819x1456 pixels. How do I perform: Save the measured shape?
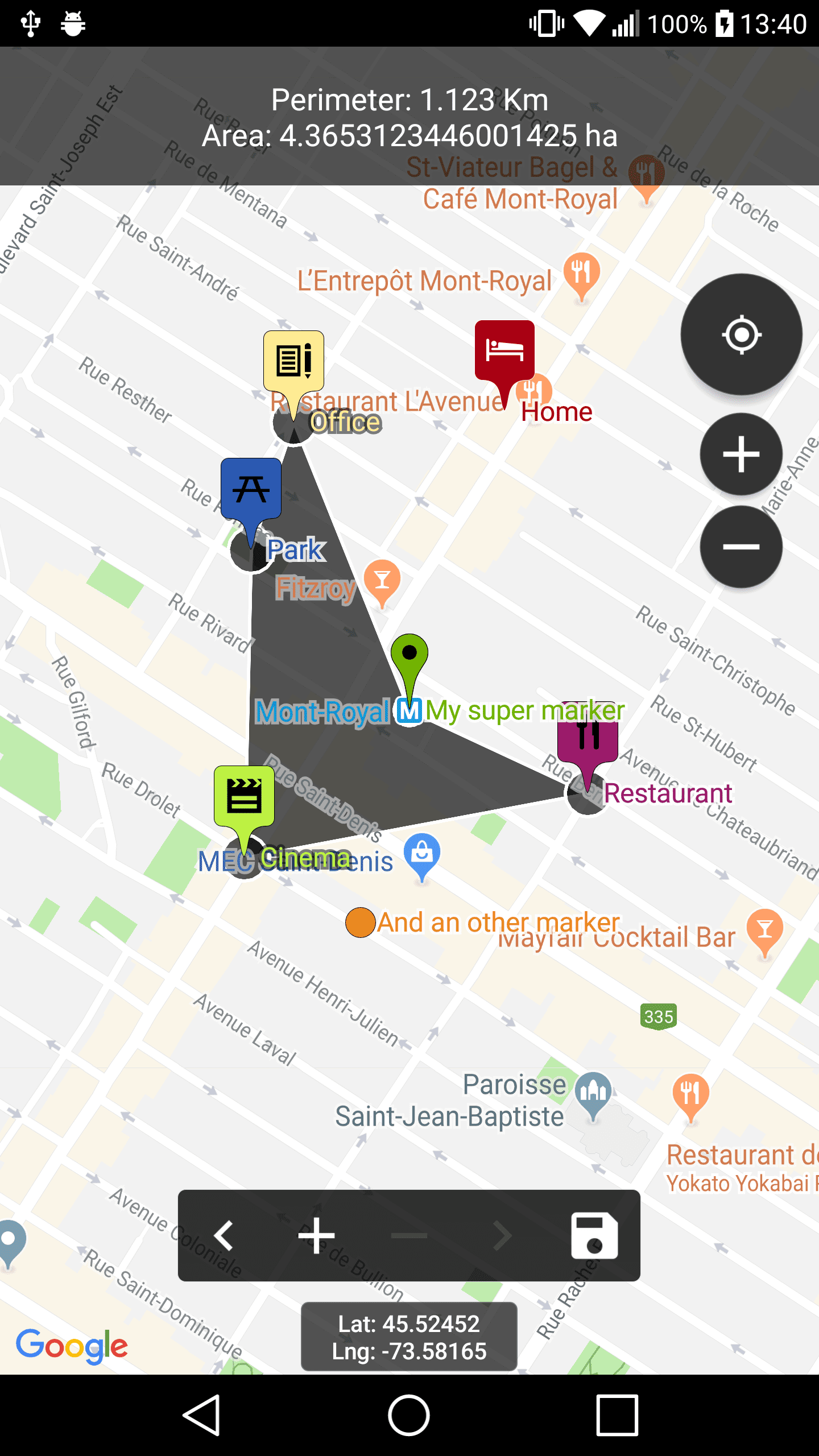click(594, 1235)
